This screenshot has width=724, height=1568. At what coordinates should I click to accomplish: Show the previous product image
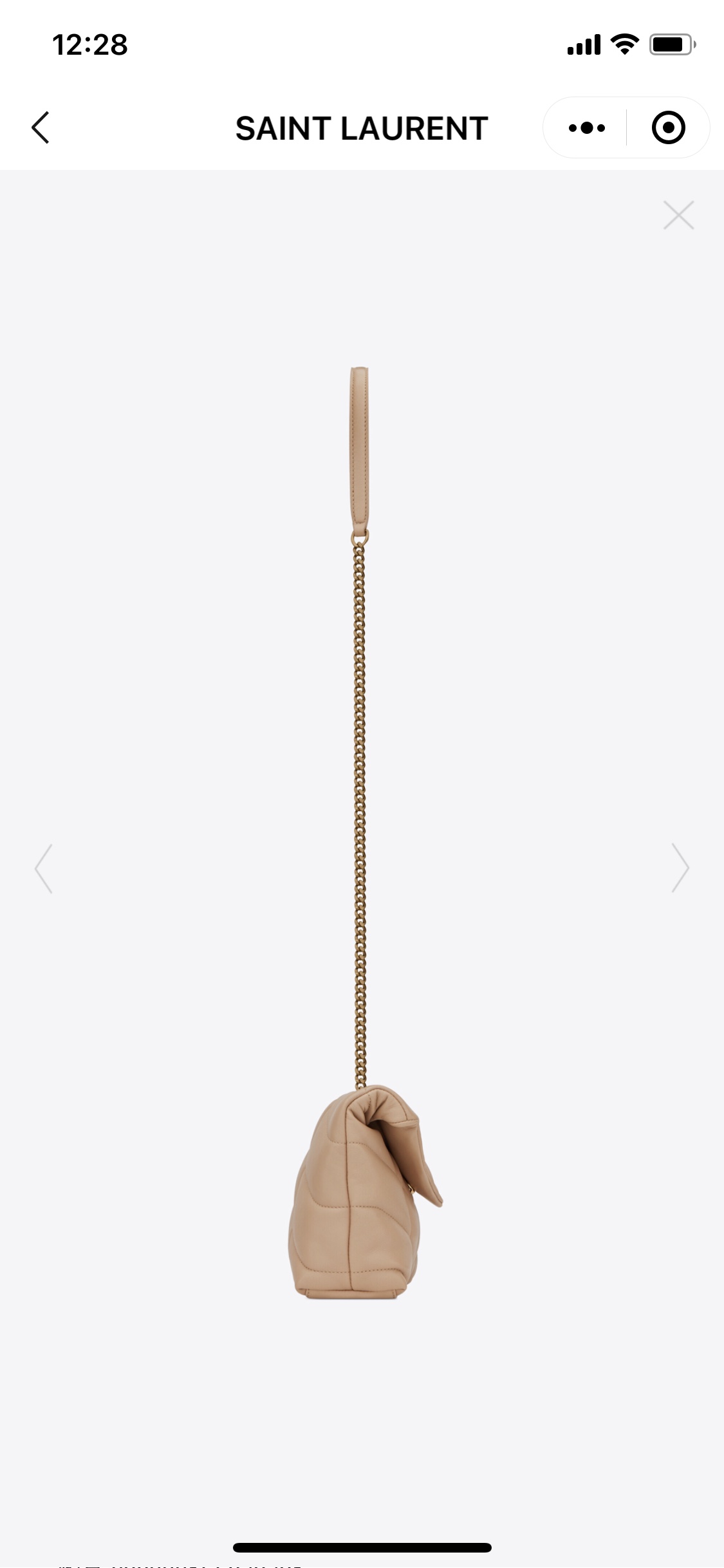[x=43, y=868]
